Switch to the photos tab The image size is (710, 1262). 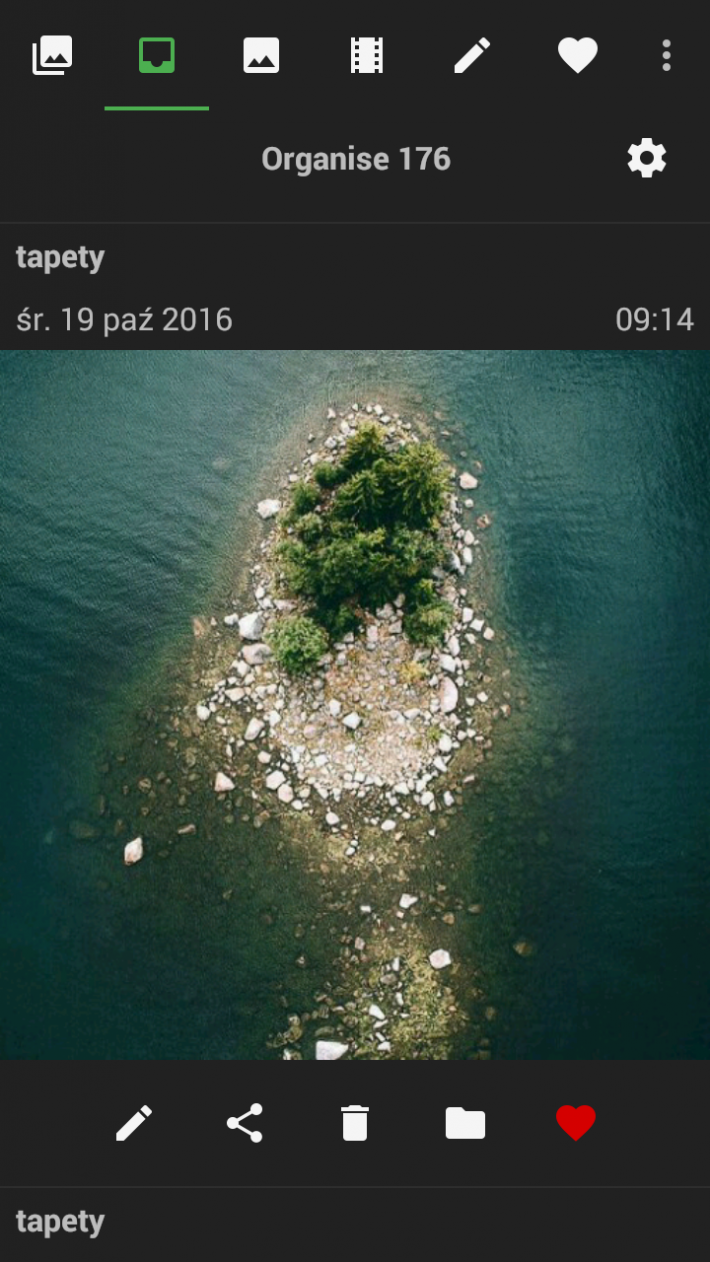click(261, 55)
